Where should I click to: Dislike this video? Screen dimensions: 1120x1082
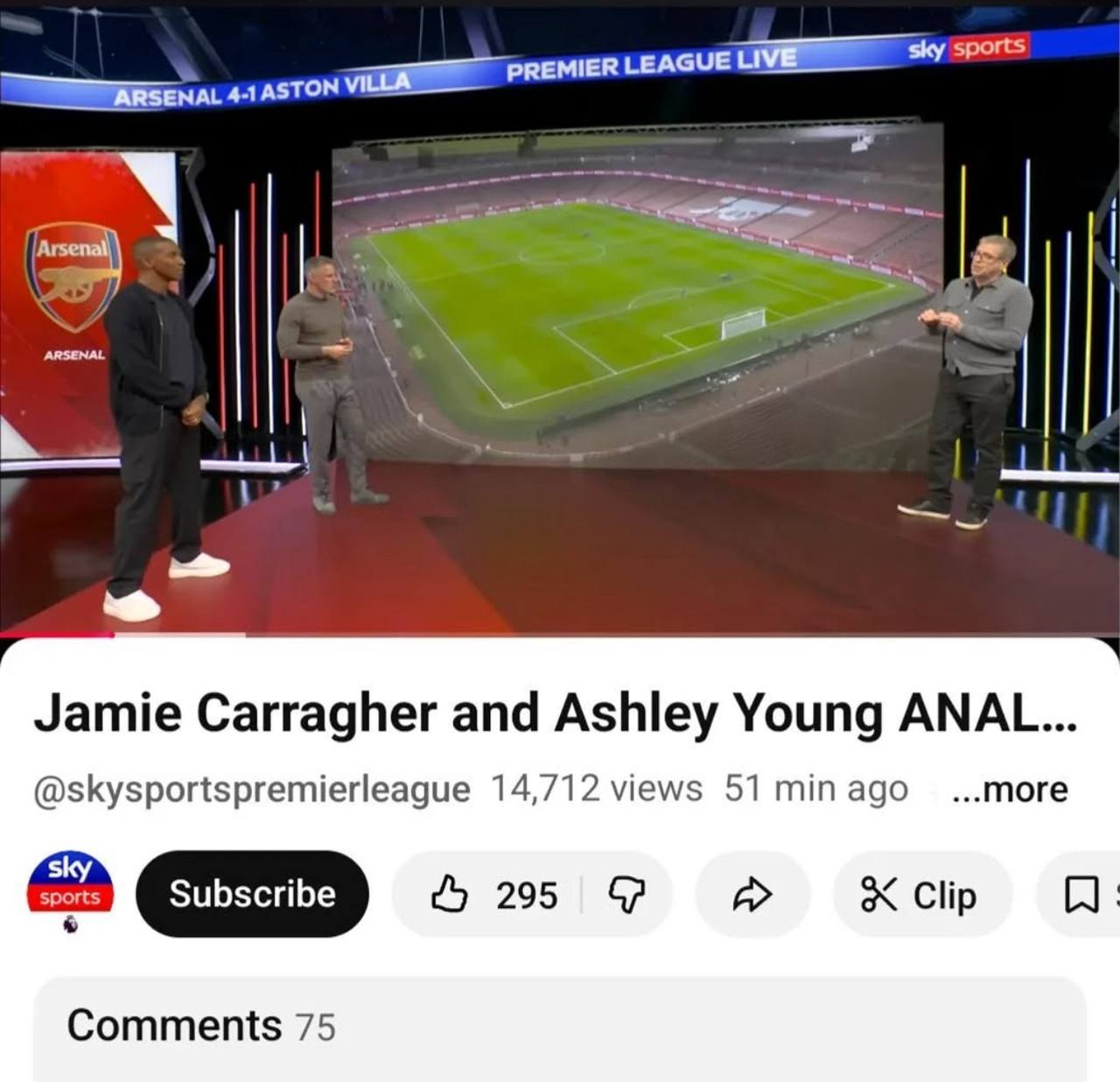626,895
